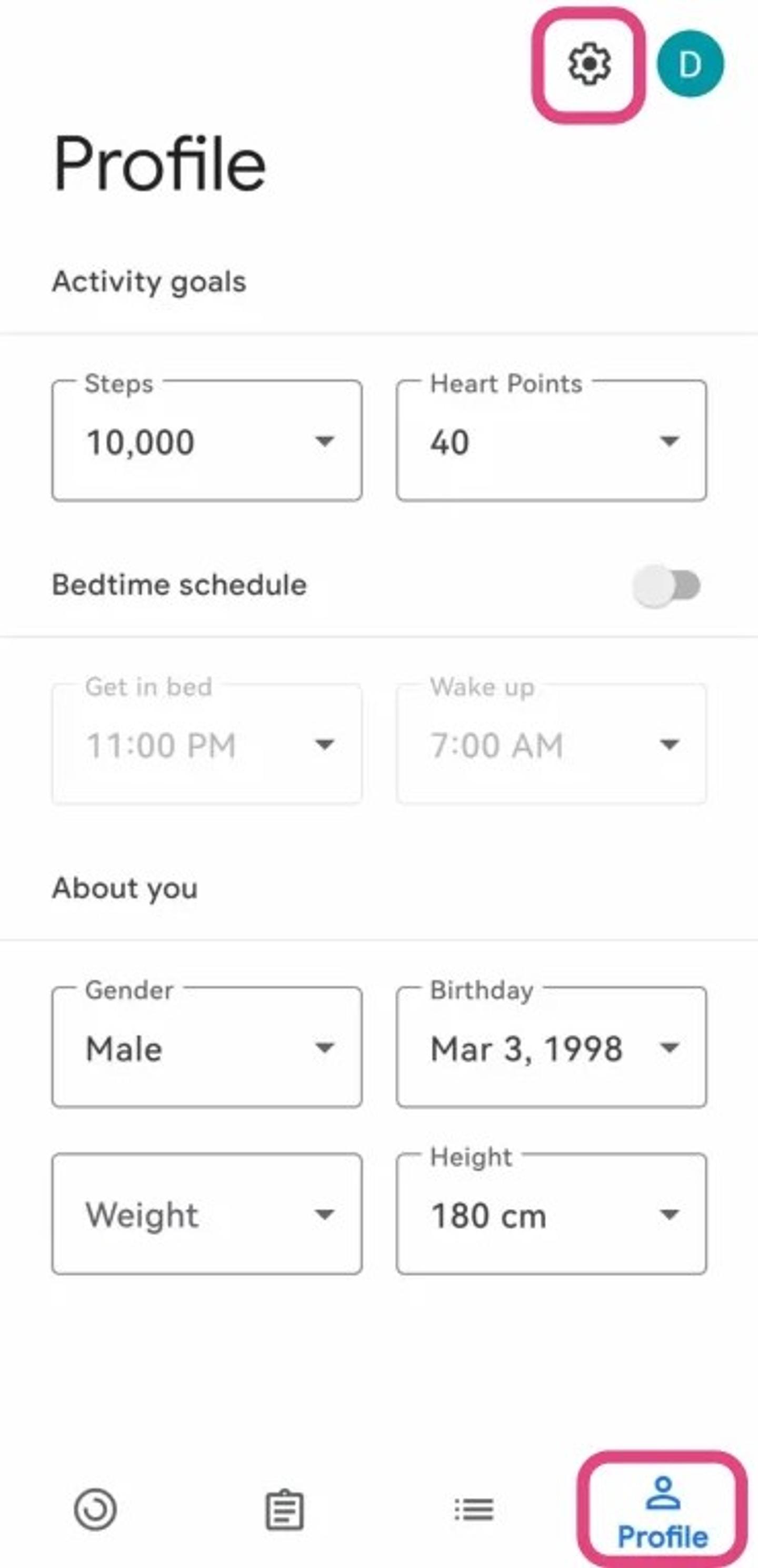This screenshot has height=1568, width=758.
Task: Adjust the Height dropdown
Action: (551, 1215)
